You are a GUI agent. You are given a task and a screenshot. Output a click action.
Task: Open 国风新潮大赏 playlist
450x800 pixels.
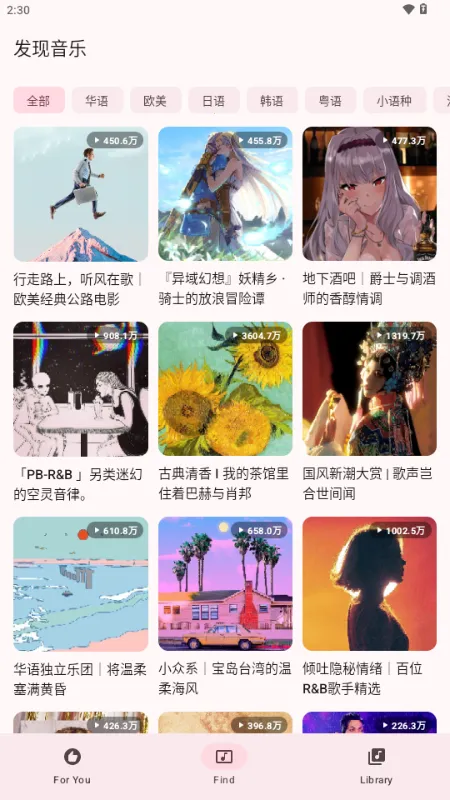369,412
